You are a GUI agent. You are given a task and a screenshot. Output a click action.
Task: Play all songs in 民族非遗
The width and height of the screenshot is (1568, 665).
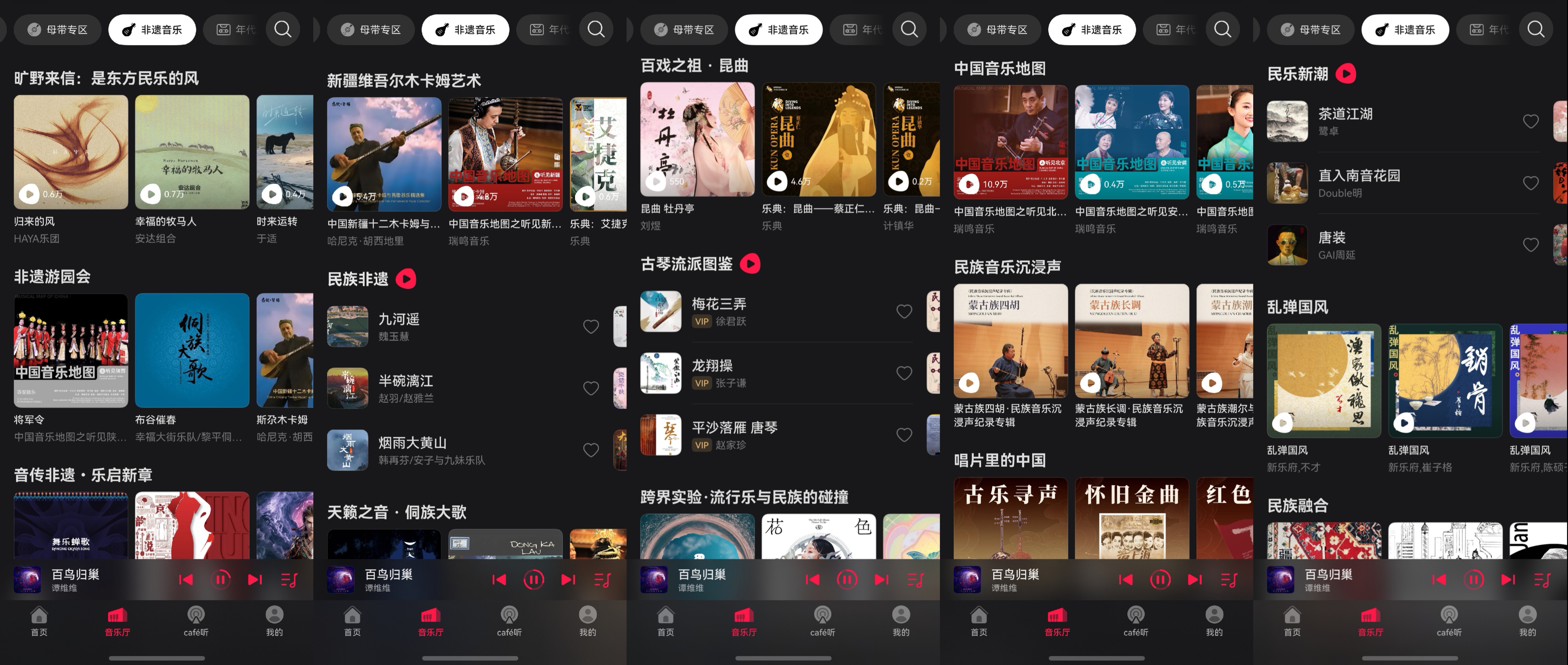click(x=406, y=279)
